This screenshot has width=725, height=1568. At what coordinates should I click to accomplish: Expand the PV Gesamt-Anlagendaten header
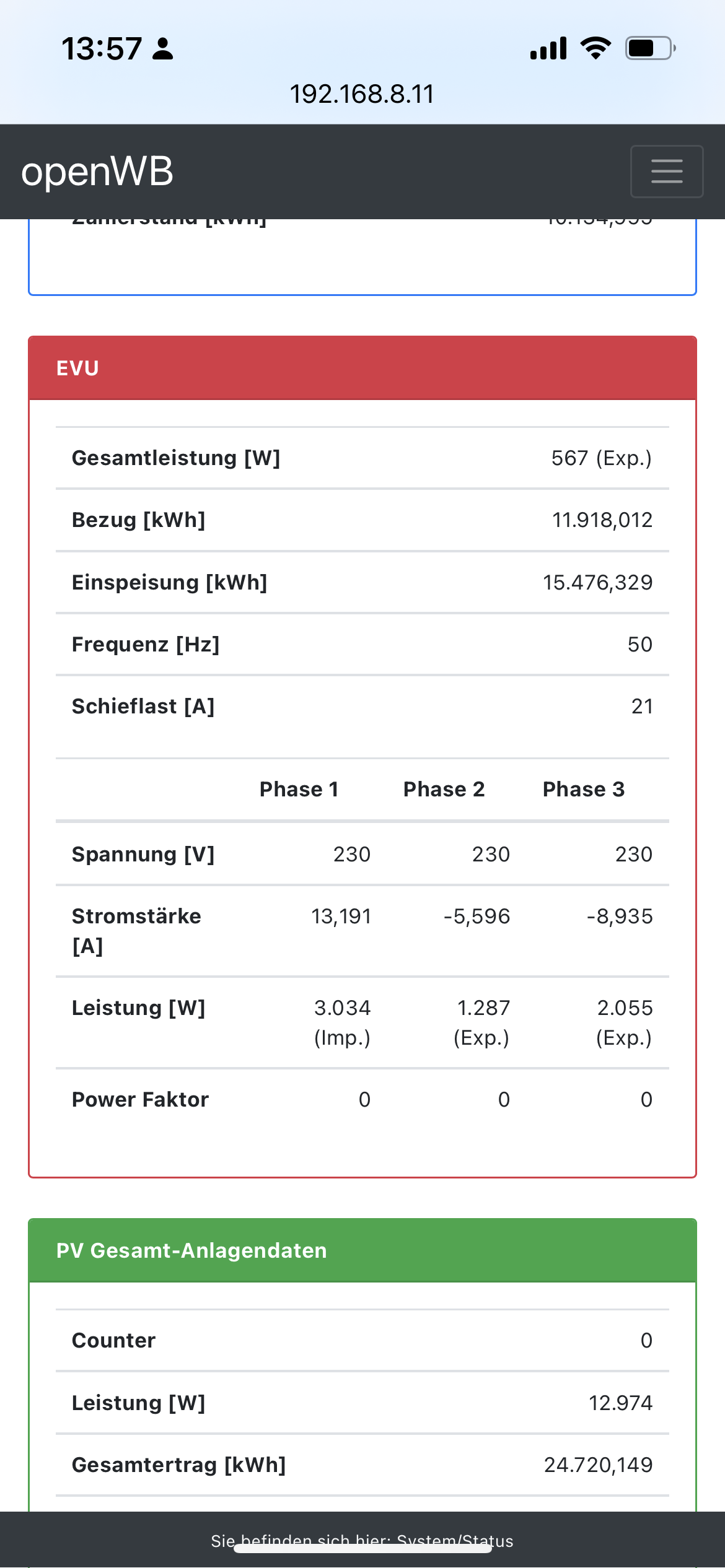click(x=362, y=1250)
